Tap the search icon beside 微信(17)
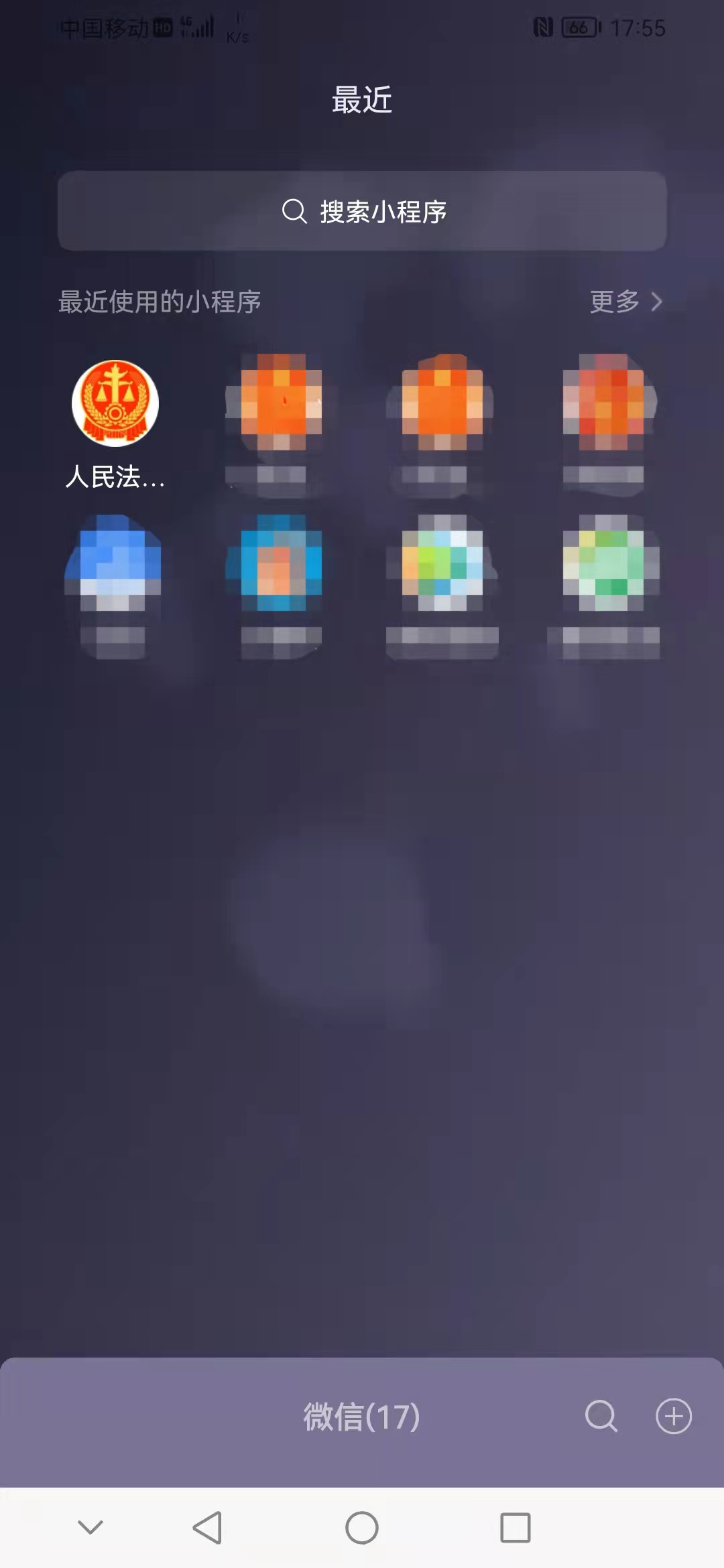The width and height of the screenshot is (724, 1568). pyautogui.click(x=601, y=1416)
